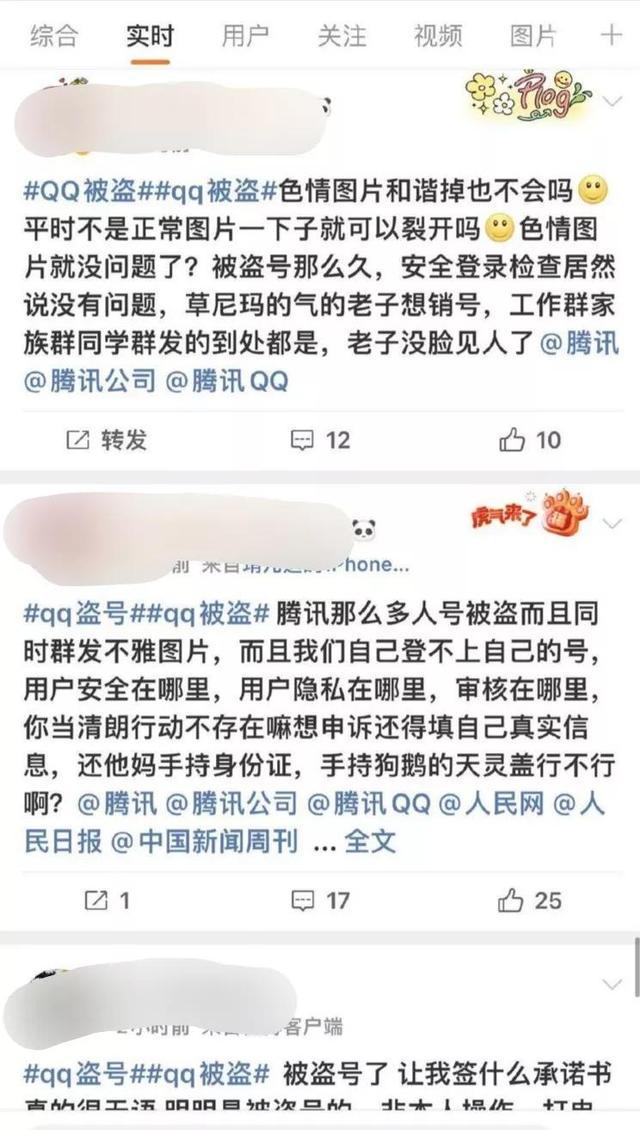Like the first post with 10 likes

pos(530,439)
